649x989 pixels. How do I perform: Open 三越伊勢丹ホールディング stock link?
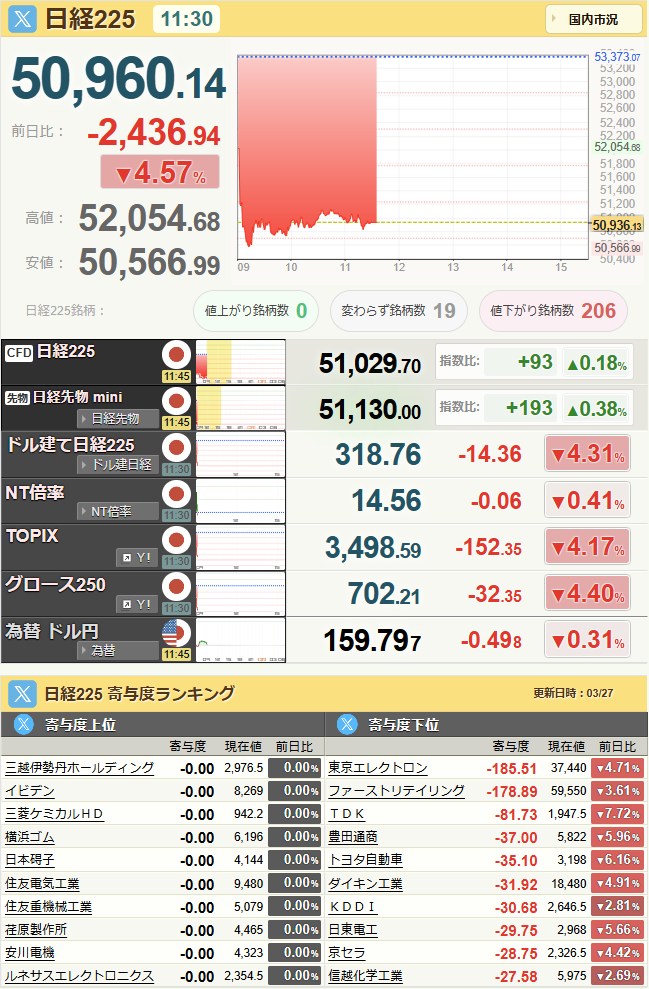point(80,767)
